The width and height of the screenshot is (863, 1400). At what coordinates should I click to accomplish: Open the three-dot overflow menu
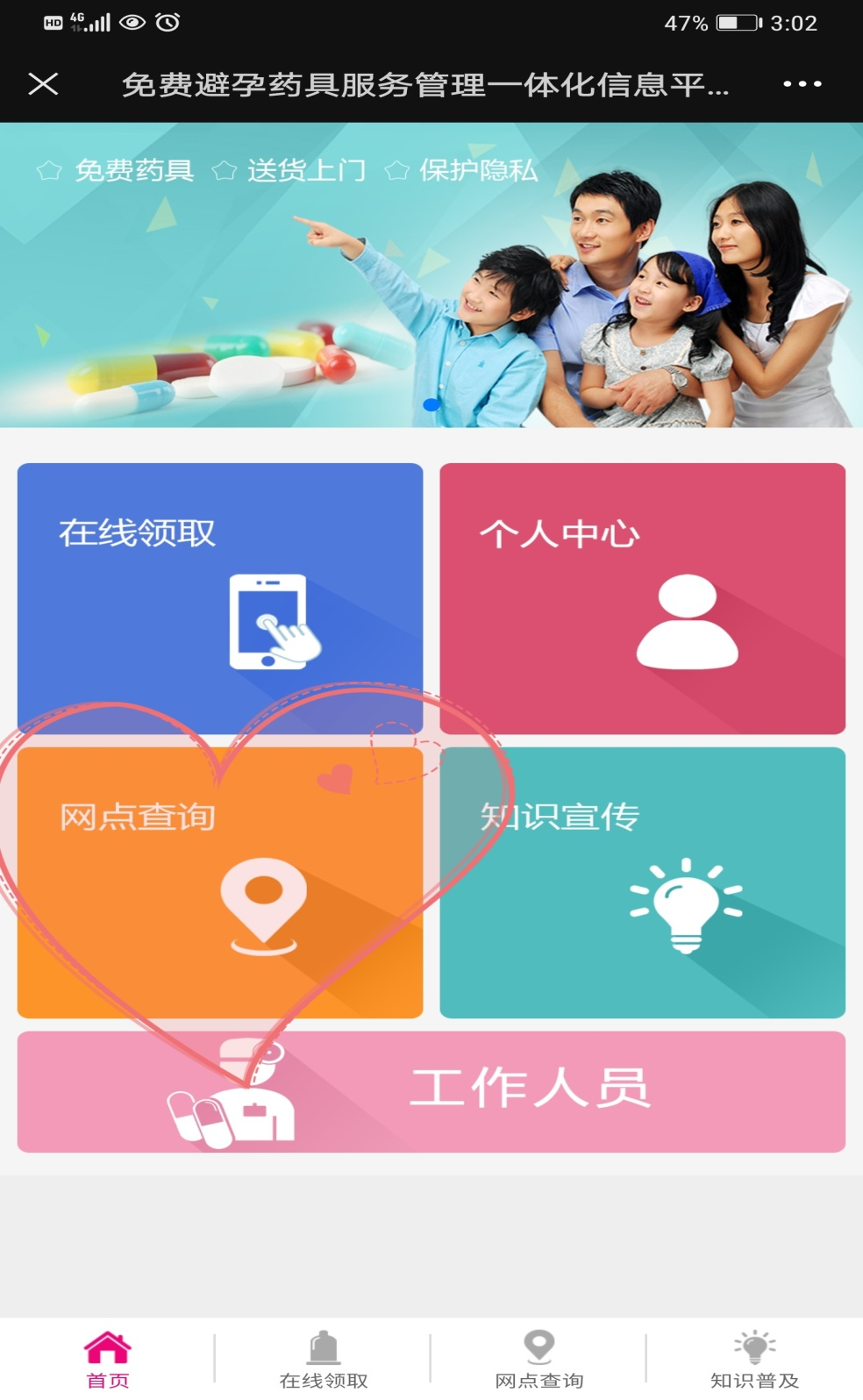pos(802,84)
